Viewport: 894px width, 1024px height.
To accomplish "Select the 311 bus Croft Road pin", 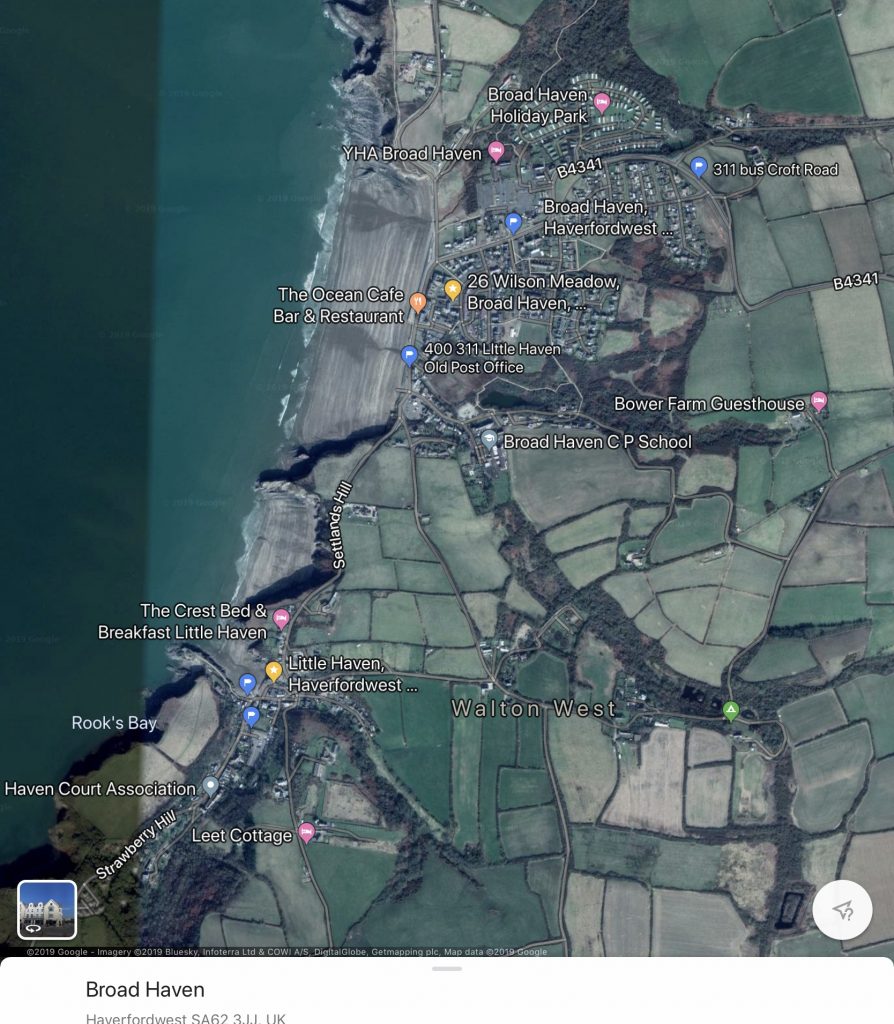I will click(x=699, y=167).
